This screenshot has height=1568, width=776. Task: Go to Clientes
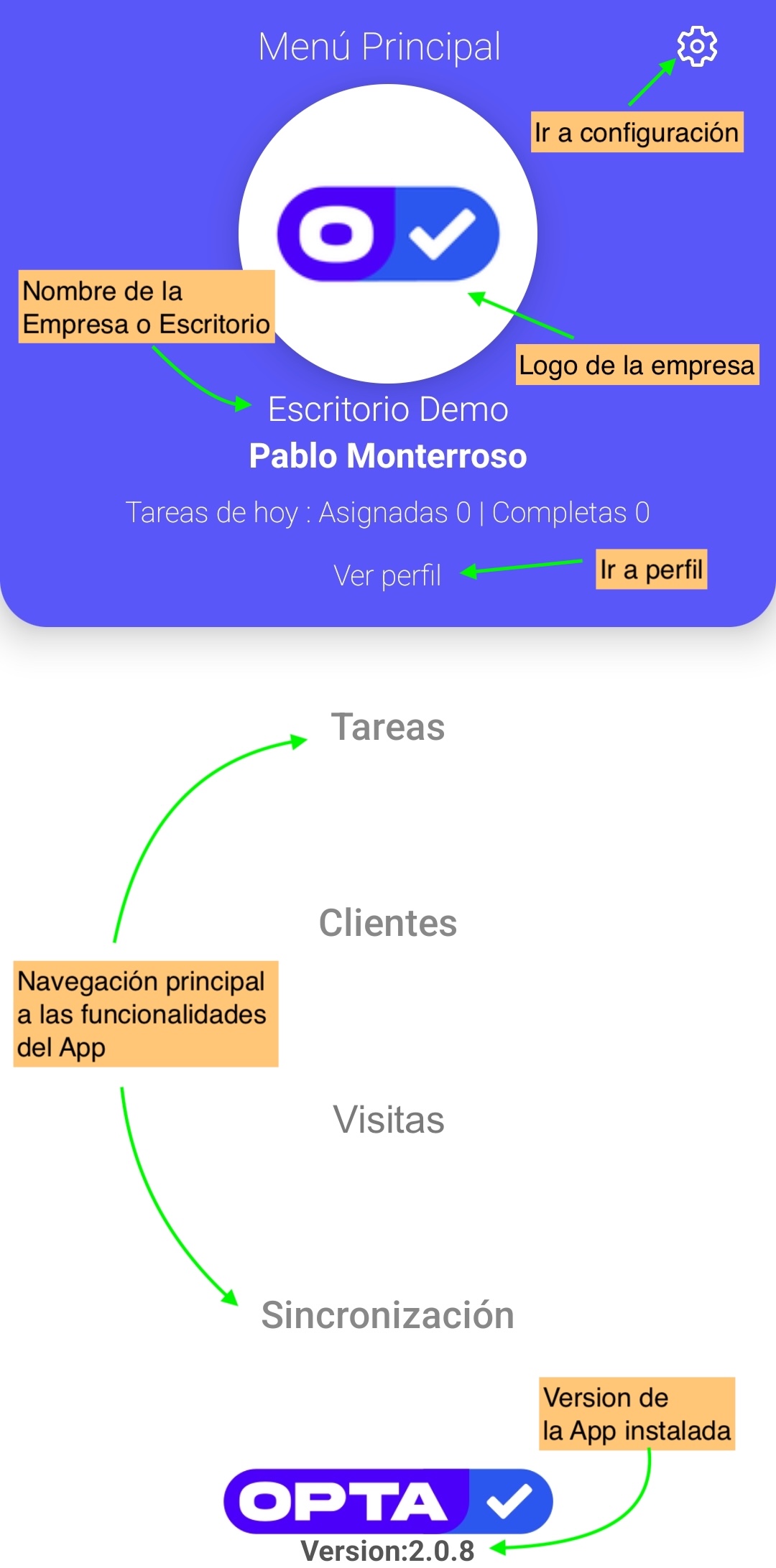pos(388,923)
